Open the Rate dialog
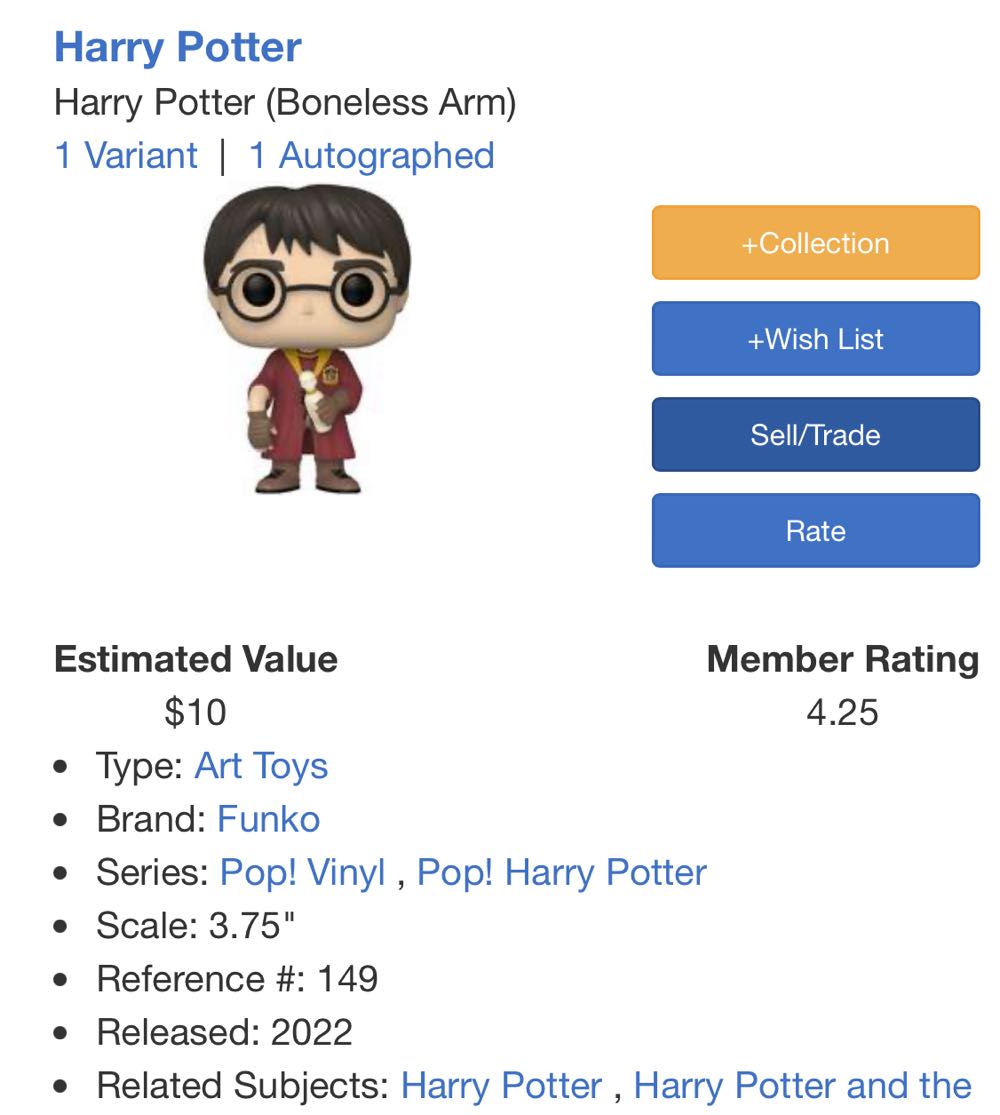 pos(815,531)
